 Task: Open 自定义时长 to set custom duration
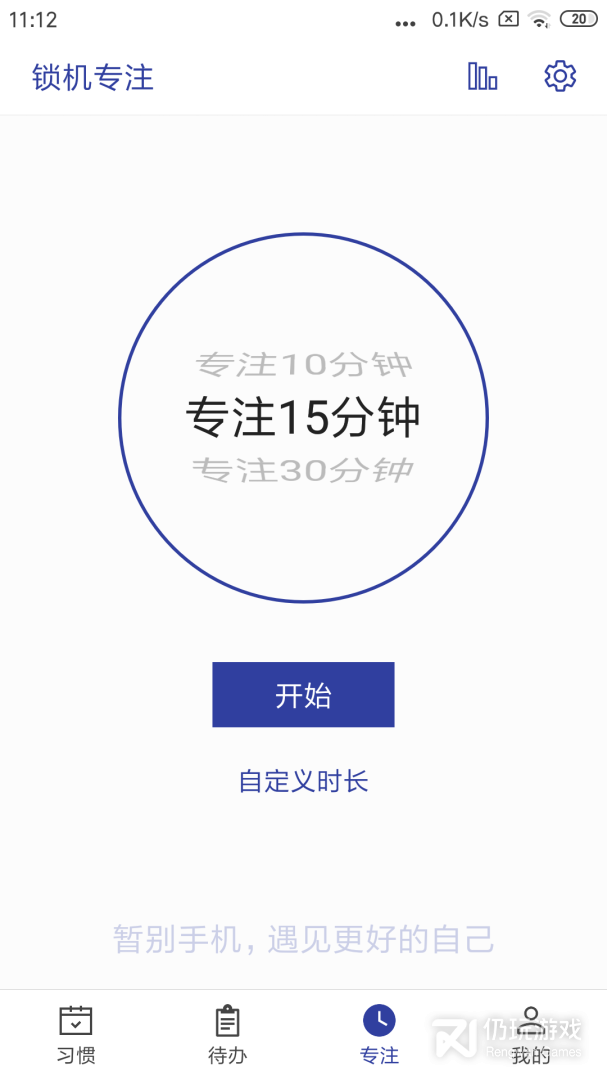pyautogui.click(x=303, y=781)
